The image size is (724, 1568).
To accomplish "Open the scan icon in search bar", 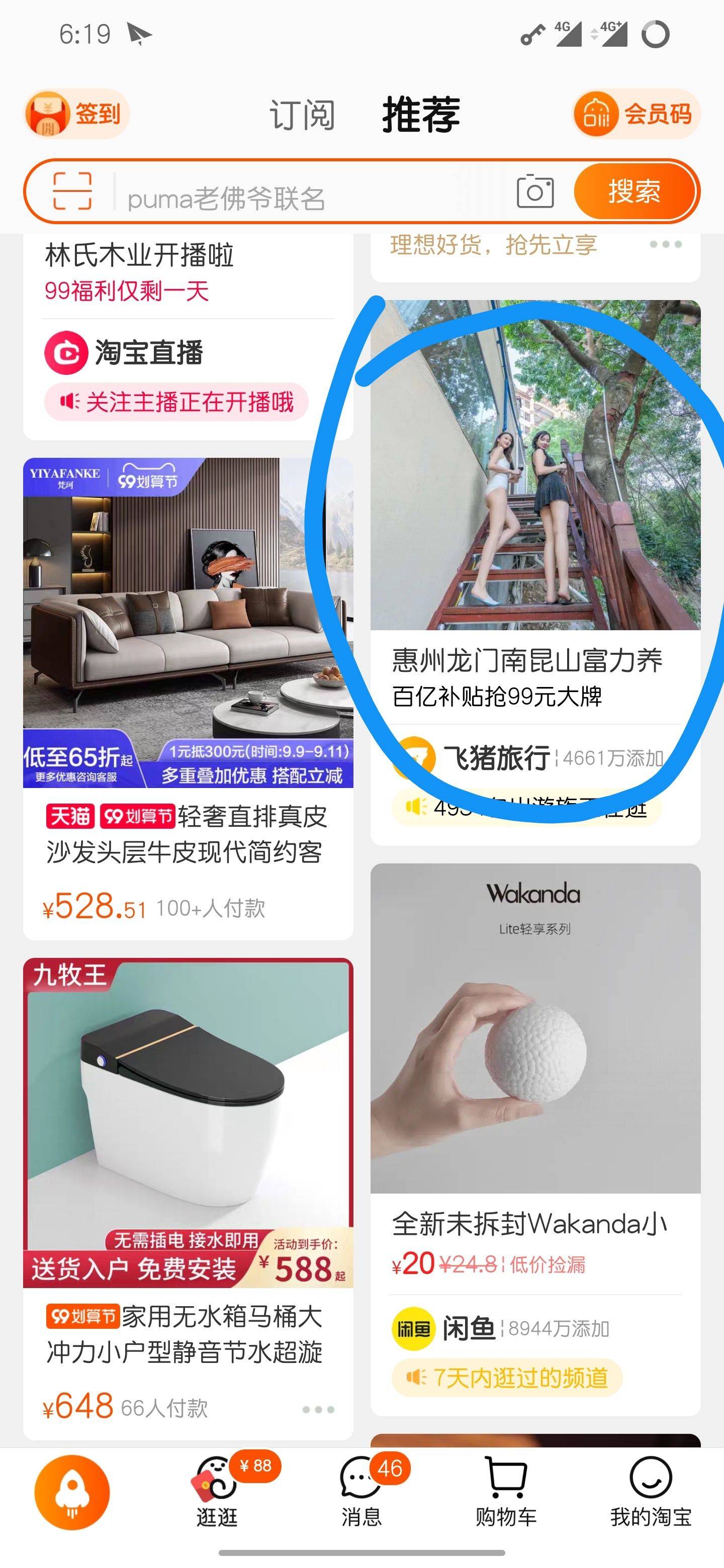I will click(x=72, y=191).
